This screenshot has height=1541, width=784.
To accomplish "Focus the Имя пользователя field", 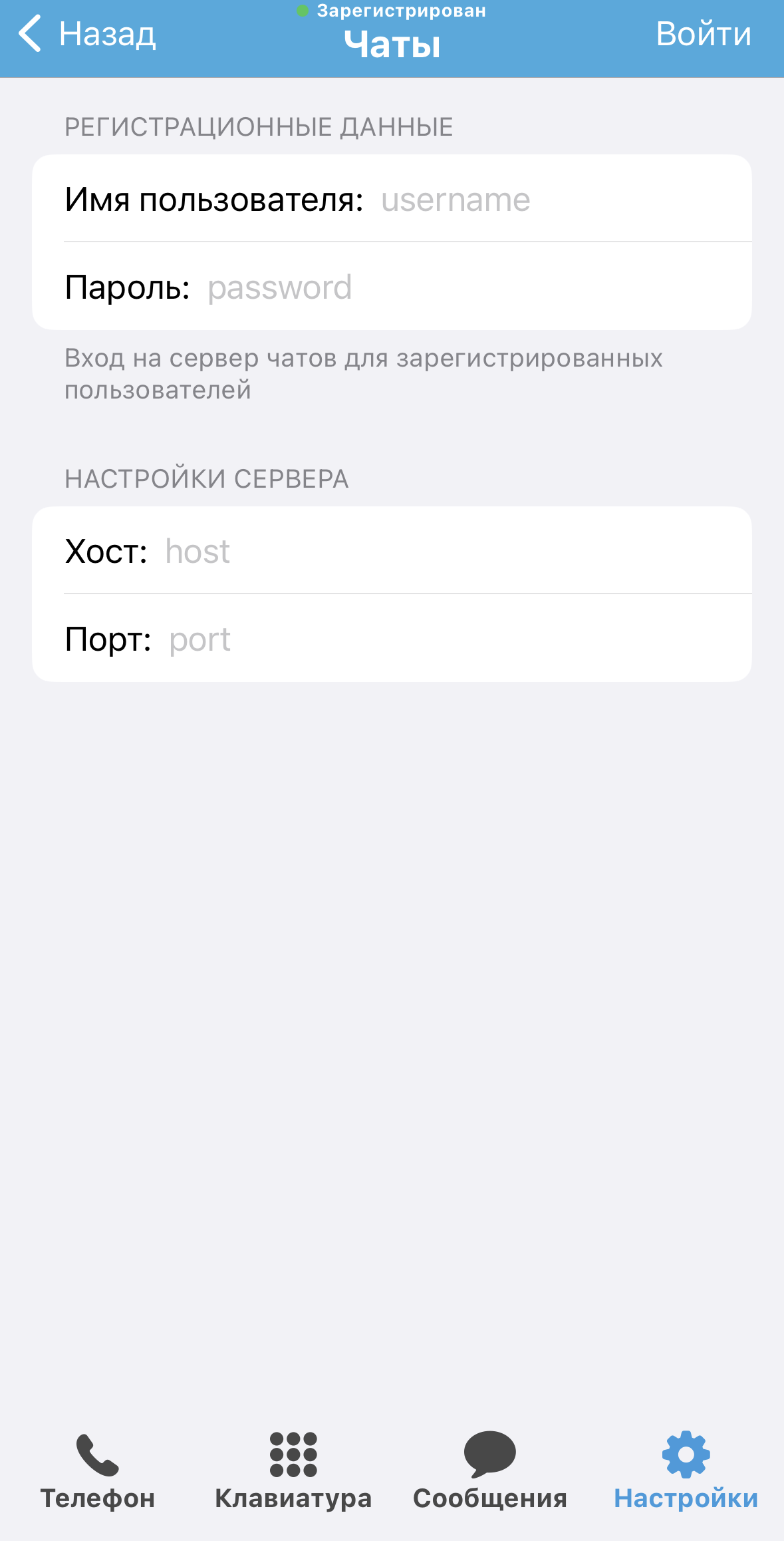I will (559, 200).
